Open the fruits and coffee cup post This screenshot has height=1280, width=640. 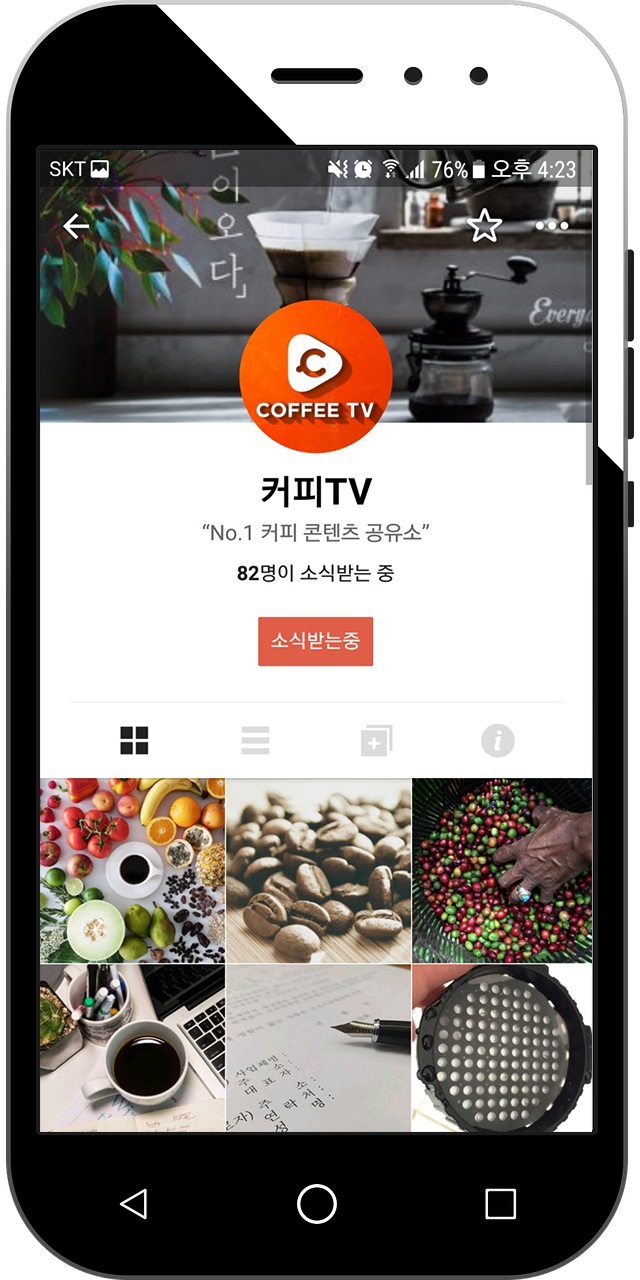point(132,870)
